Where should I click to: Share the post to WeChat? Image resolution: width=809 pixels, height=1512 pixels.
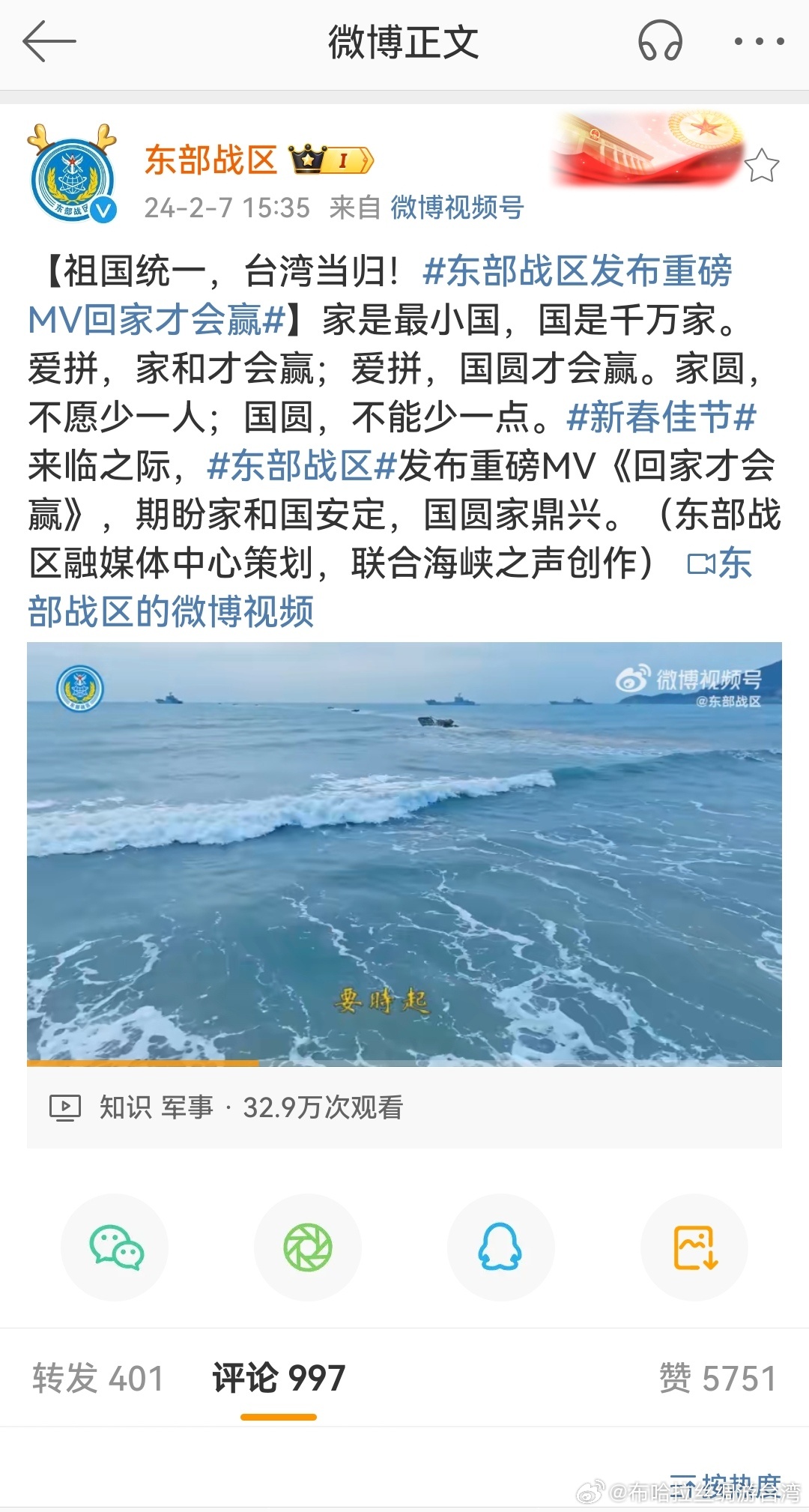click(x=114, y=1248)
